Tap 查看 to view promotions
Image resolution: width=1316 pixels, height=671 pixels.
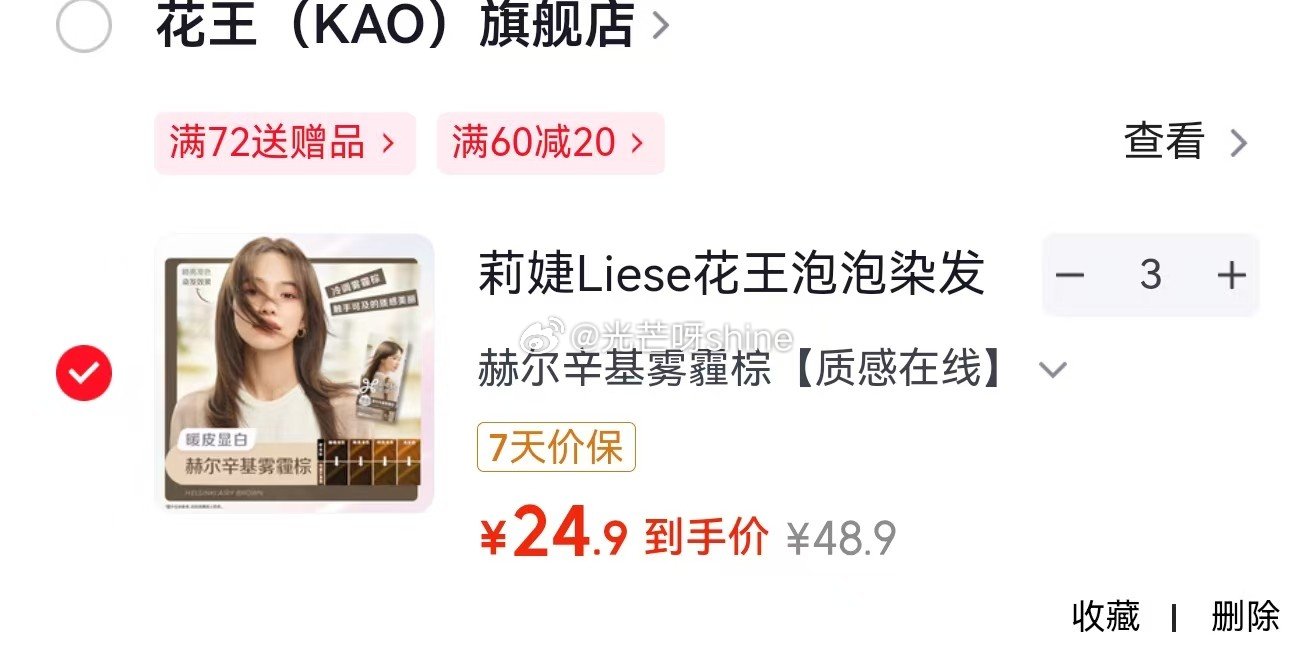1185,143
